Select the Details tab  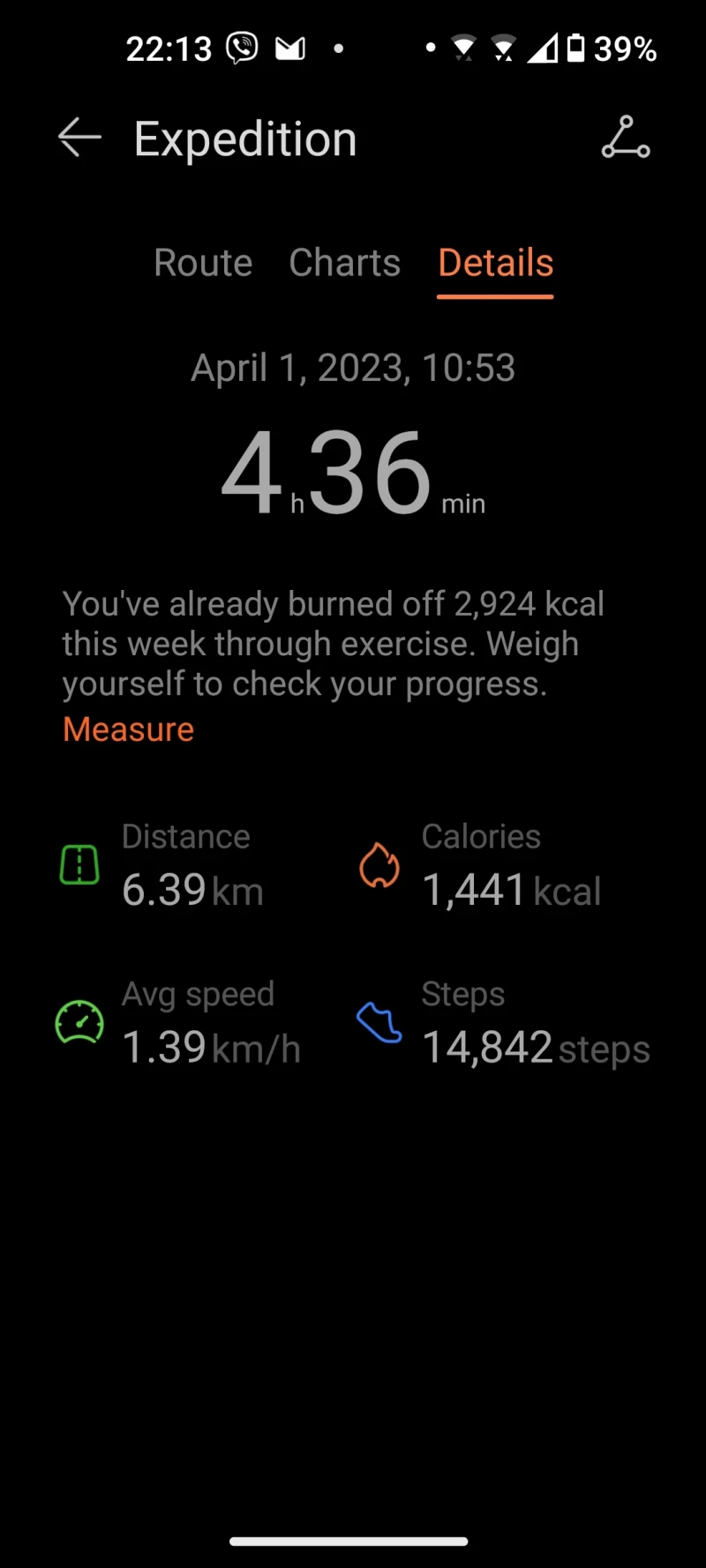[495, 263]
